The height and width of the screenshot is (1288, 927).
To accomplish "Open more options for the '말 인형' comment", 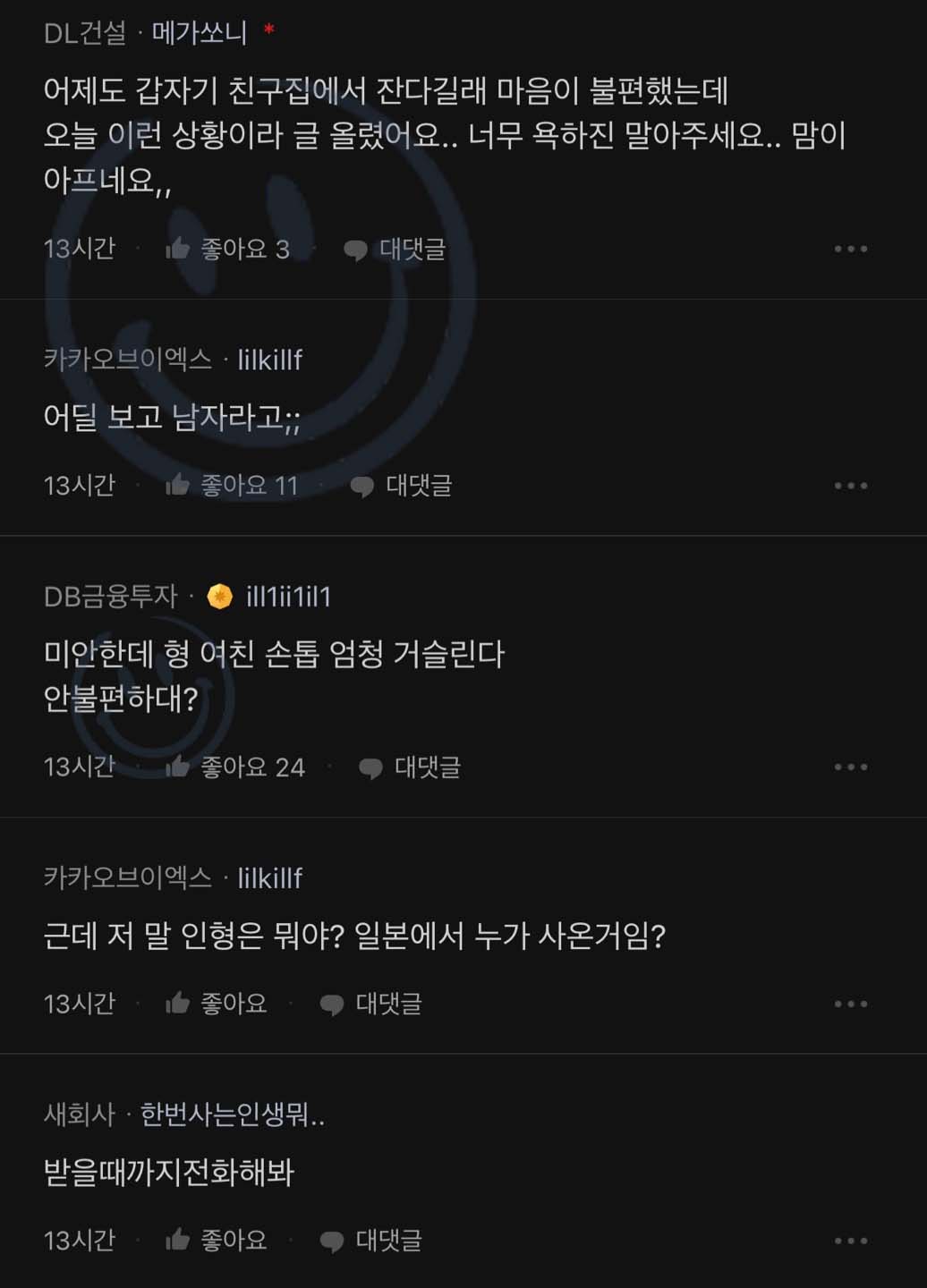I will 850,1004.
